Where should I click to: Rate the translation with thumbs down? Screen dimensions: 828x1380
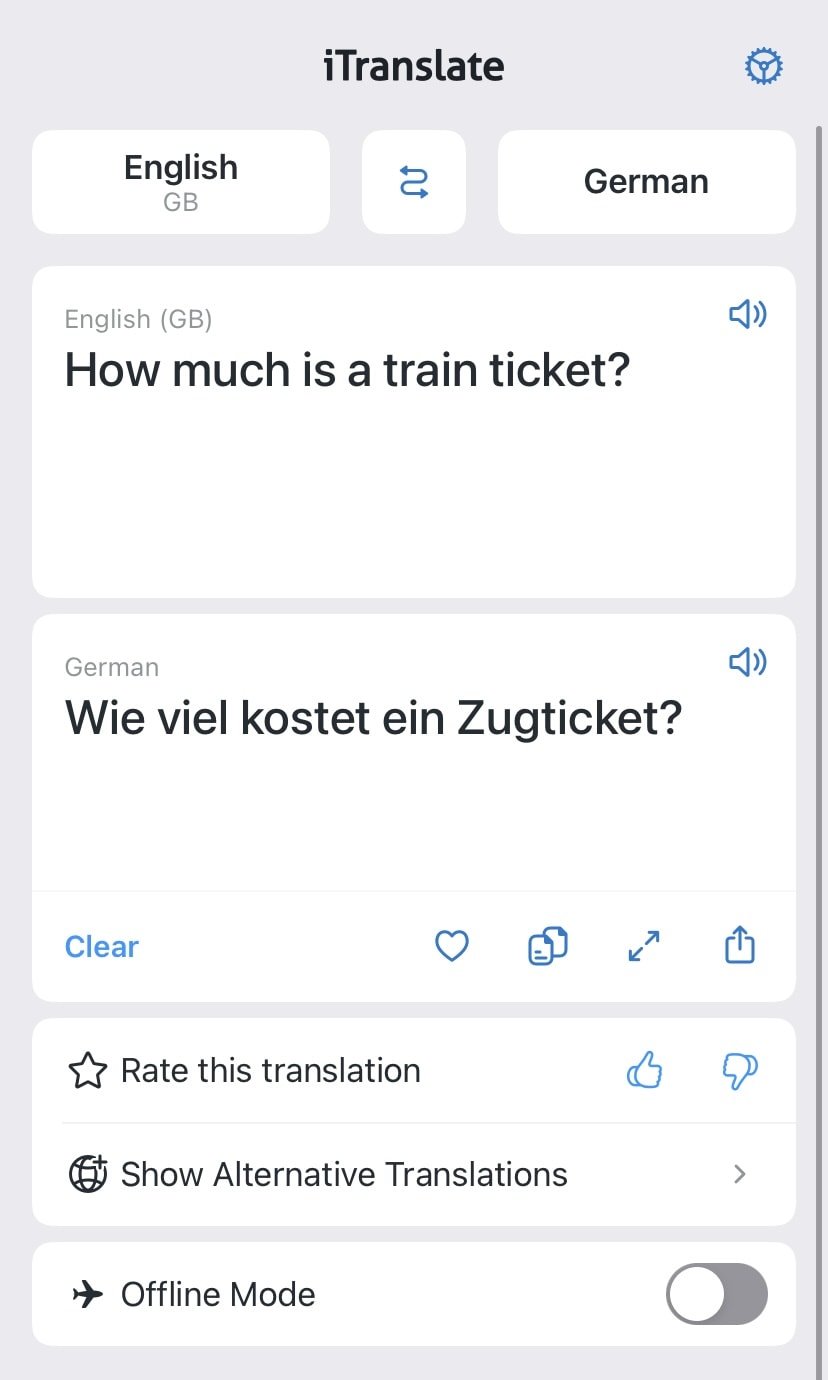point(739,1070)
